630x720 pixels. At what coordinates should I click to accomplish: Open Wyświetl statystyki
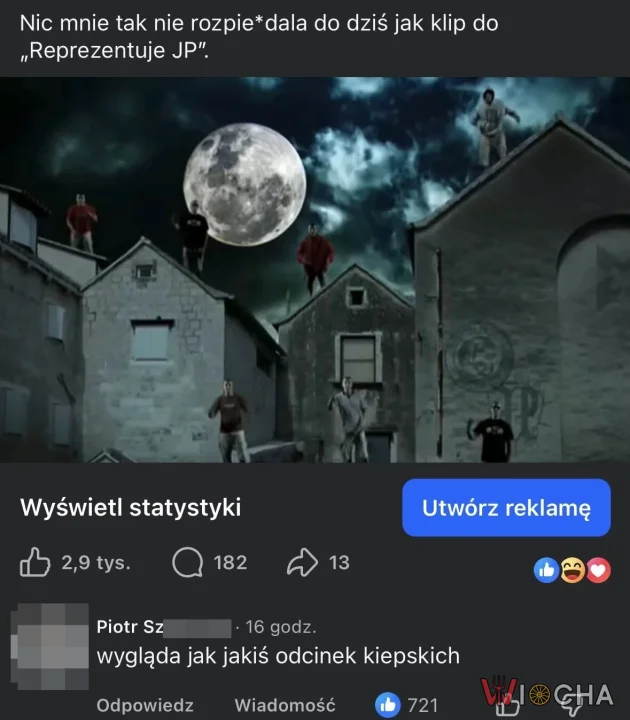point(130,507)
